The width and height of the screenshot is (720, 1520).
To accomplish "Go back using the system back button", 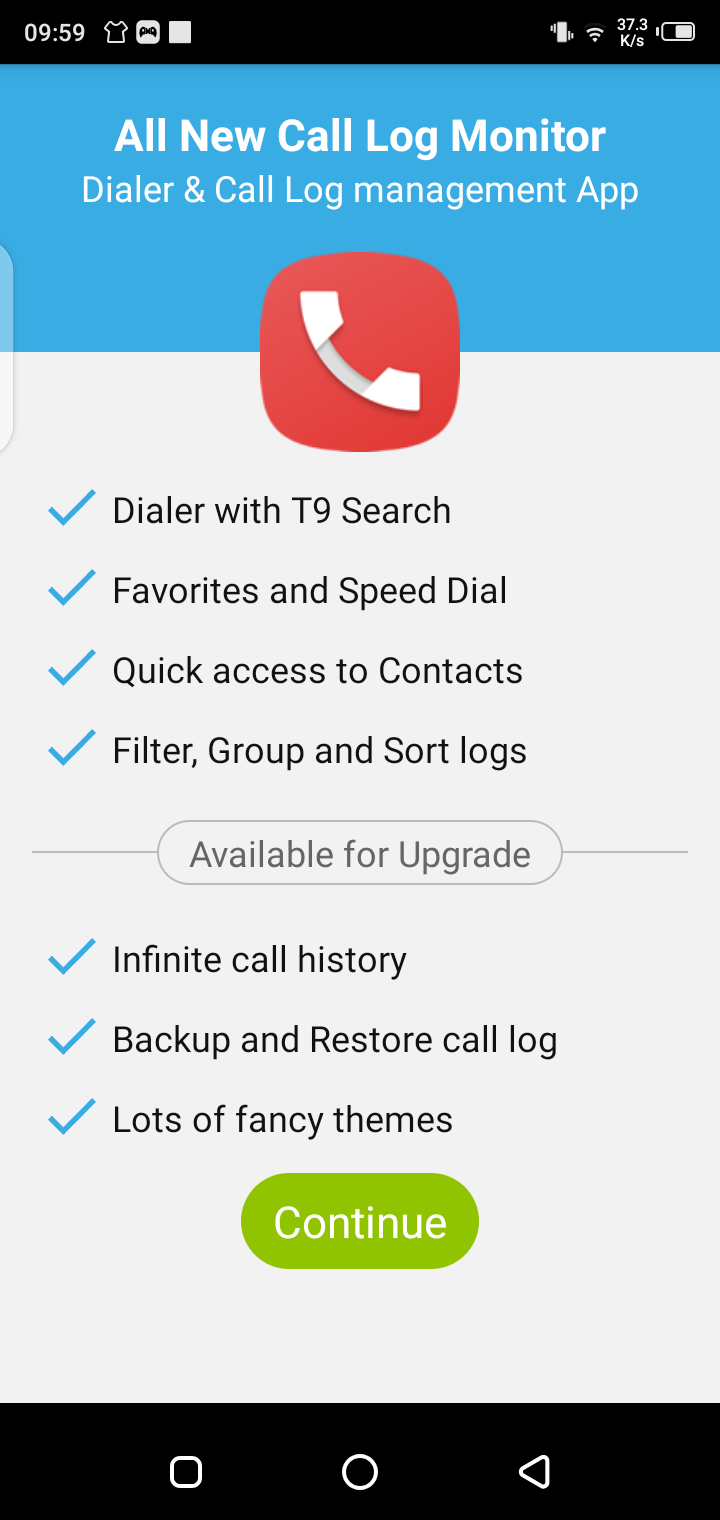I will click(534, 1471).
